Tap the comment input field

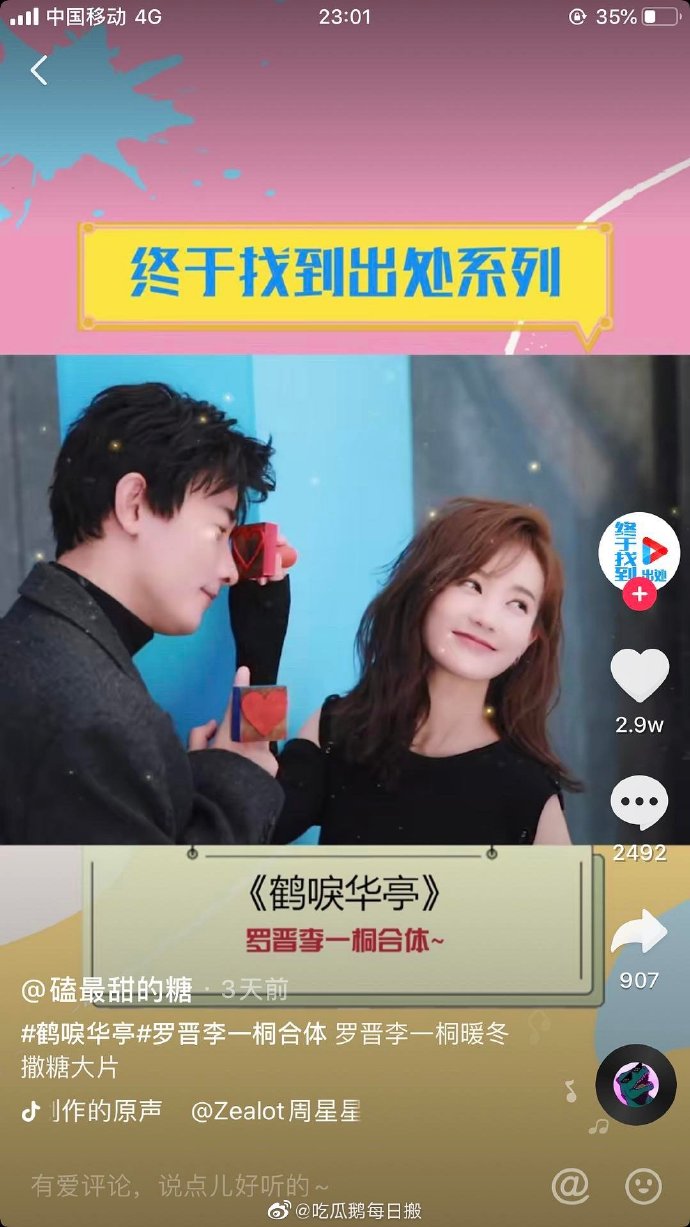tap(180, 1186)
